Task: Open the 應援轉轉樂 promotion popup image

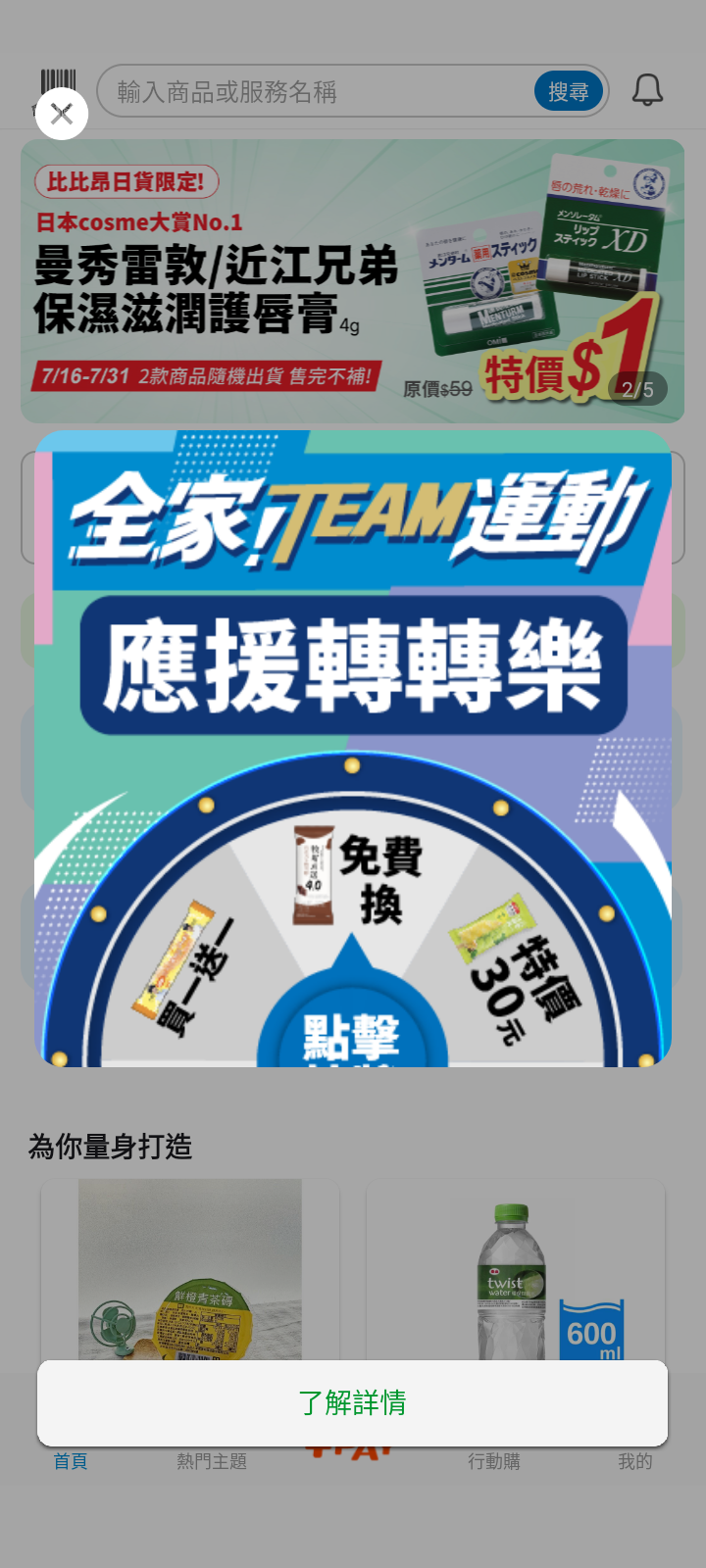Action: coord(353,749)
